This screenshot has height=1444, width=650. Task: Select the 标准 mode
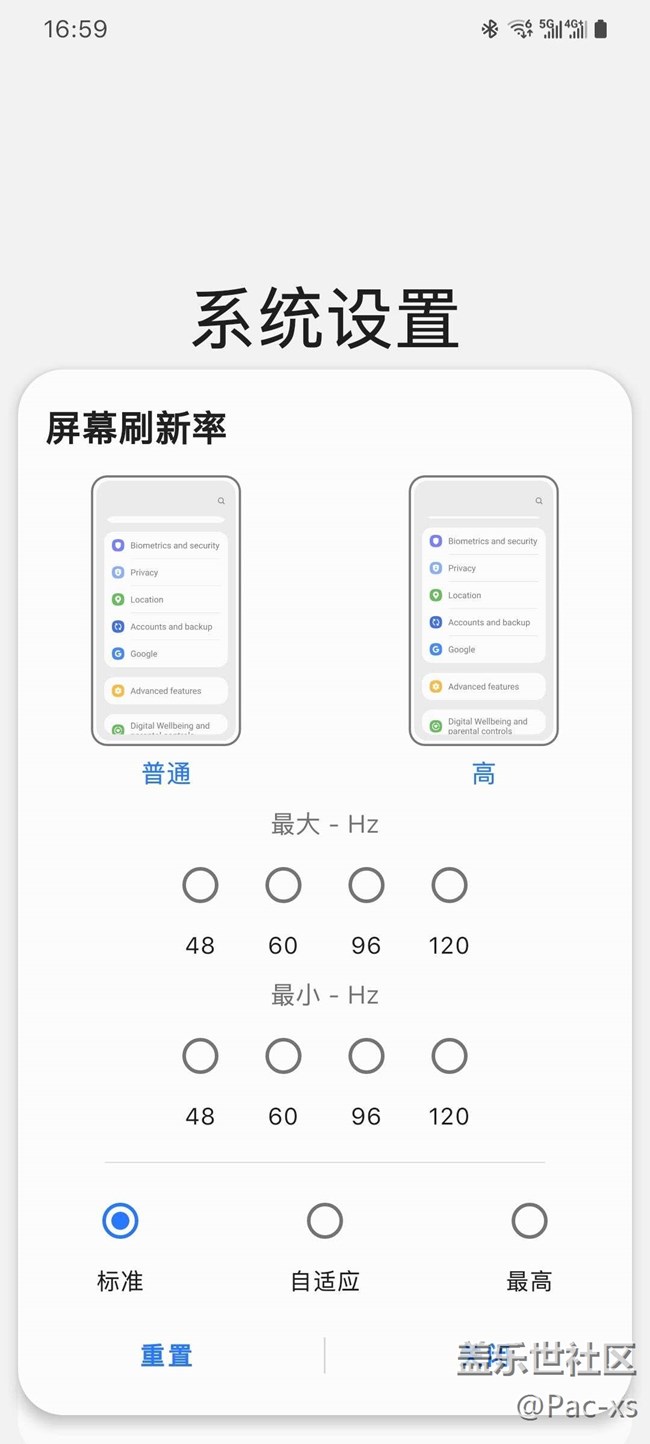click(x=120, y=1221)
